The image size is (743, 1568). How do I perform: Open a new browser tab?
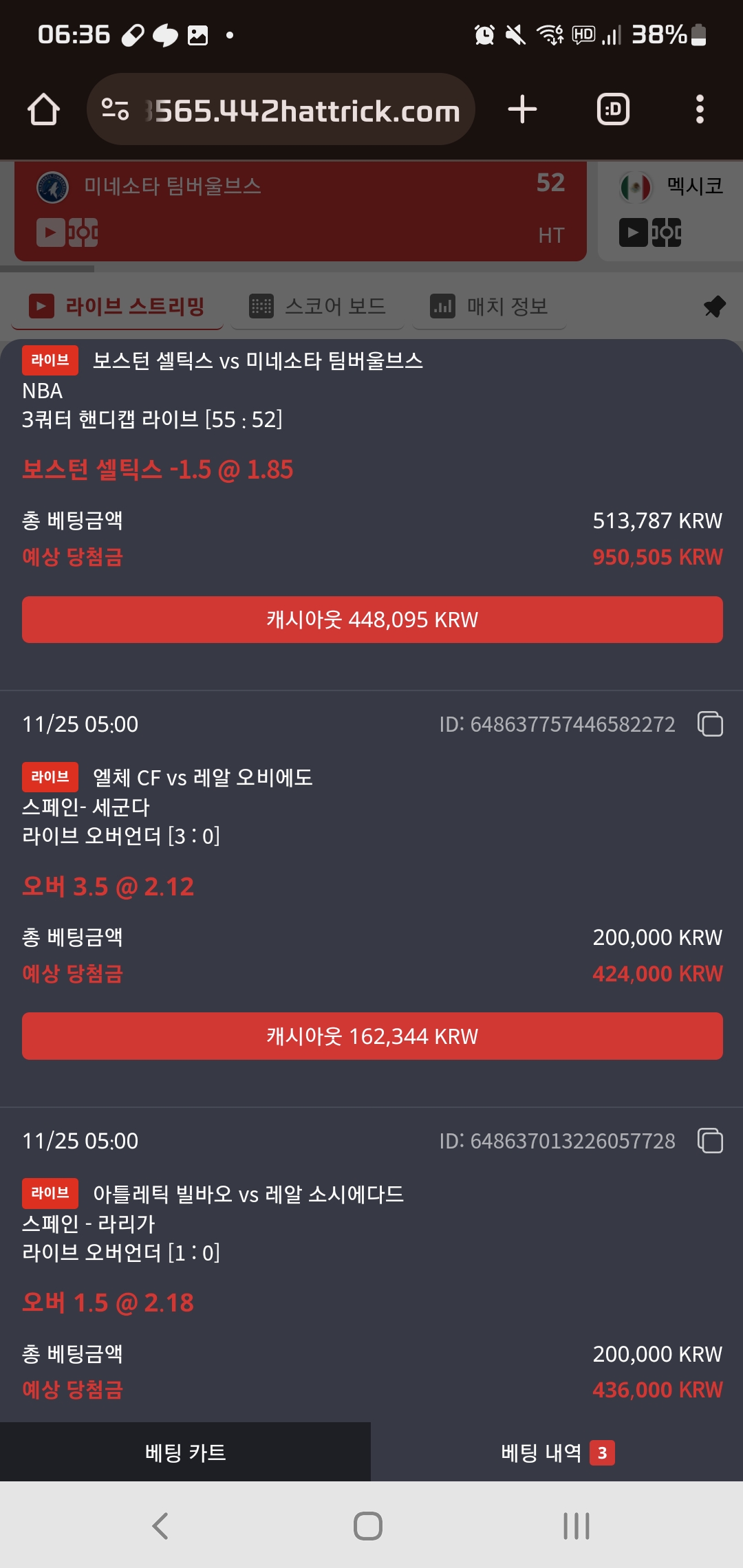click(522, 109)
